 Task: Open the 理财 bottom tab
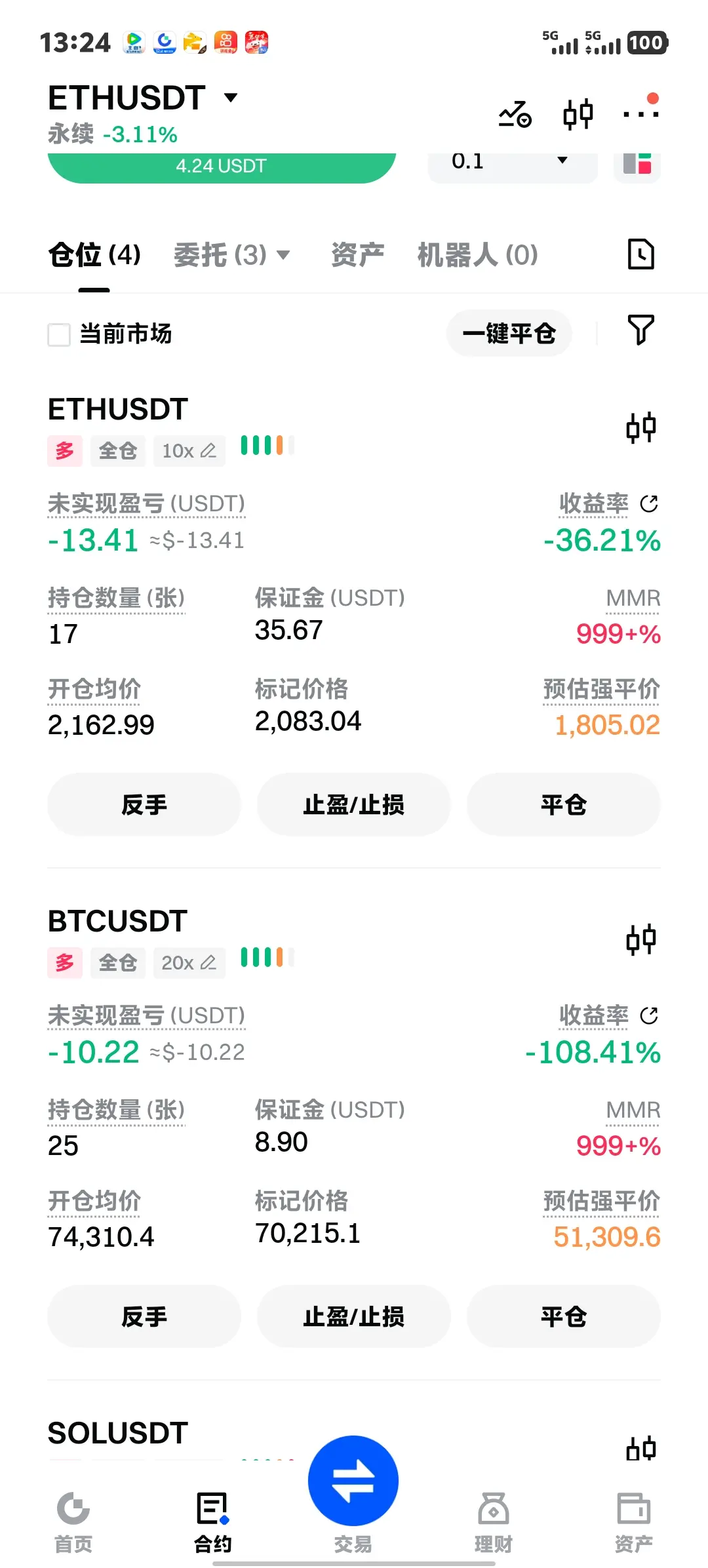(x=493, y=1522)
